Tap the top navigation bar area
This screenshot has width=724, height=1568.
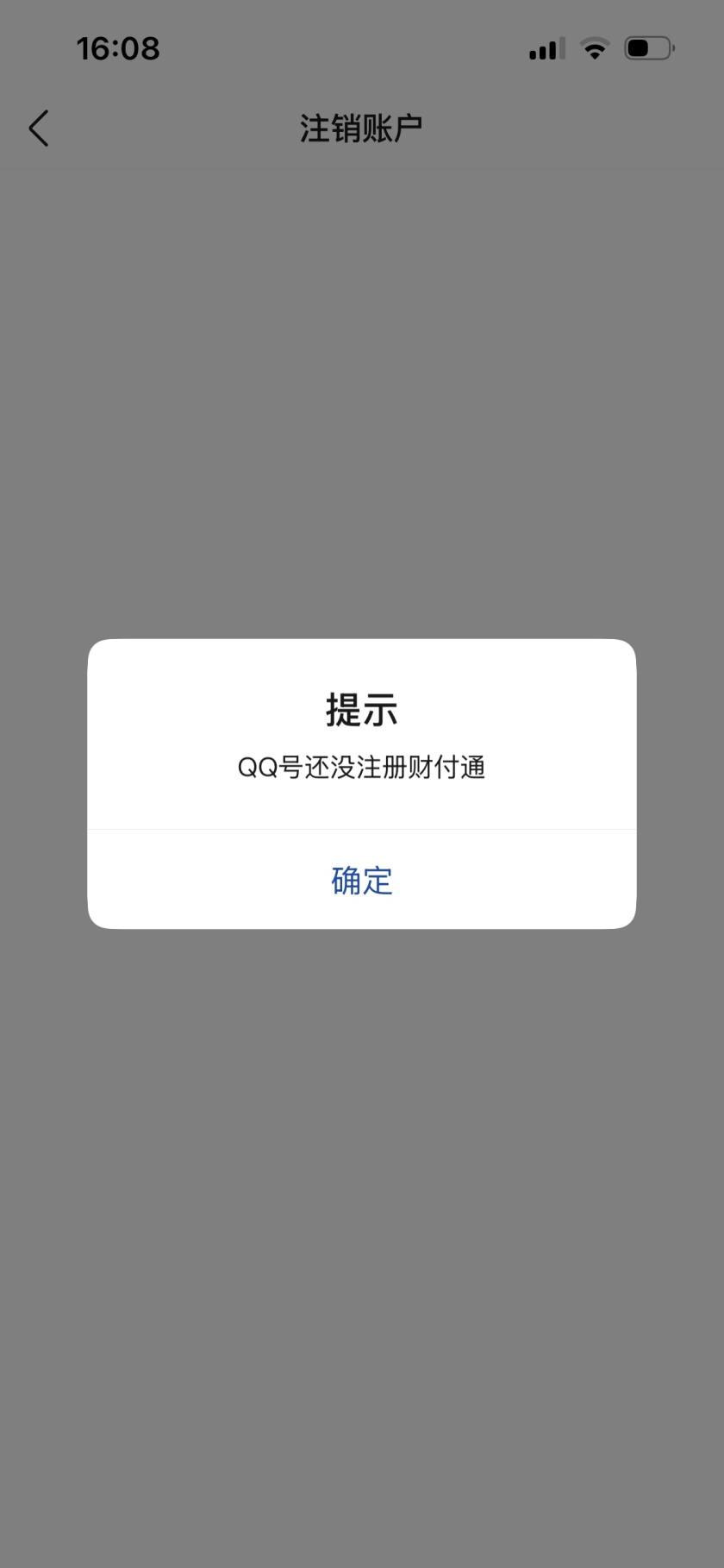pos(361,126)
